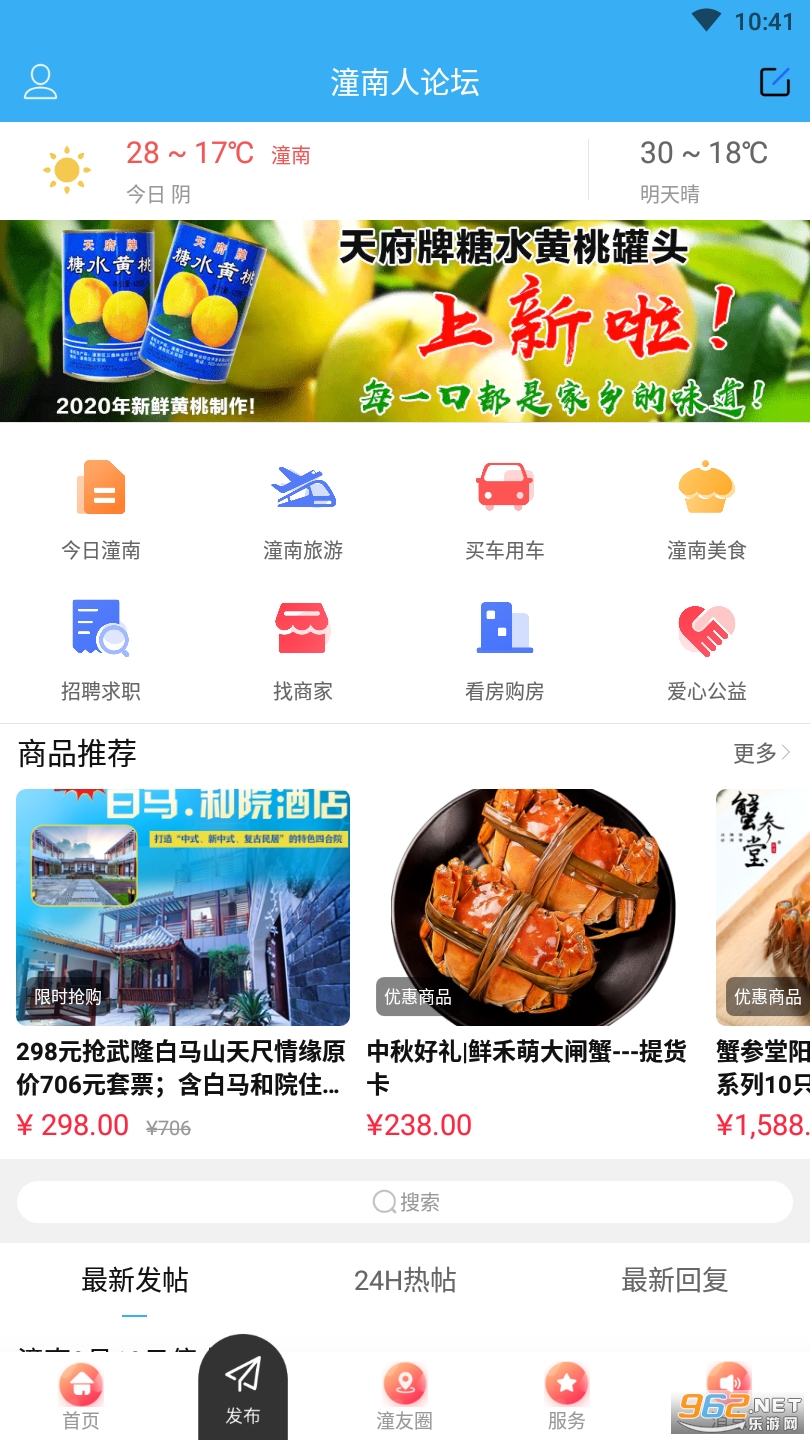Image resolution: width=810 pixels, height=1440 pixels.
Task: Tap the compose post icon
Action: 774,81
